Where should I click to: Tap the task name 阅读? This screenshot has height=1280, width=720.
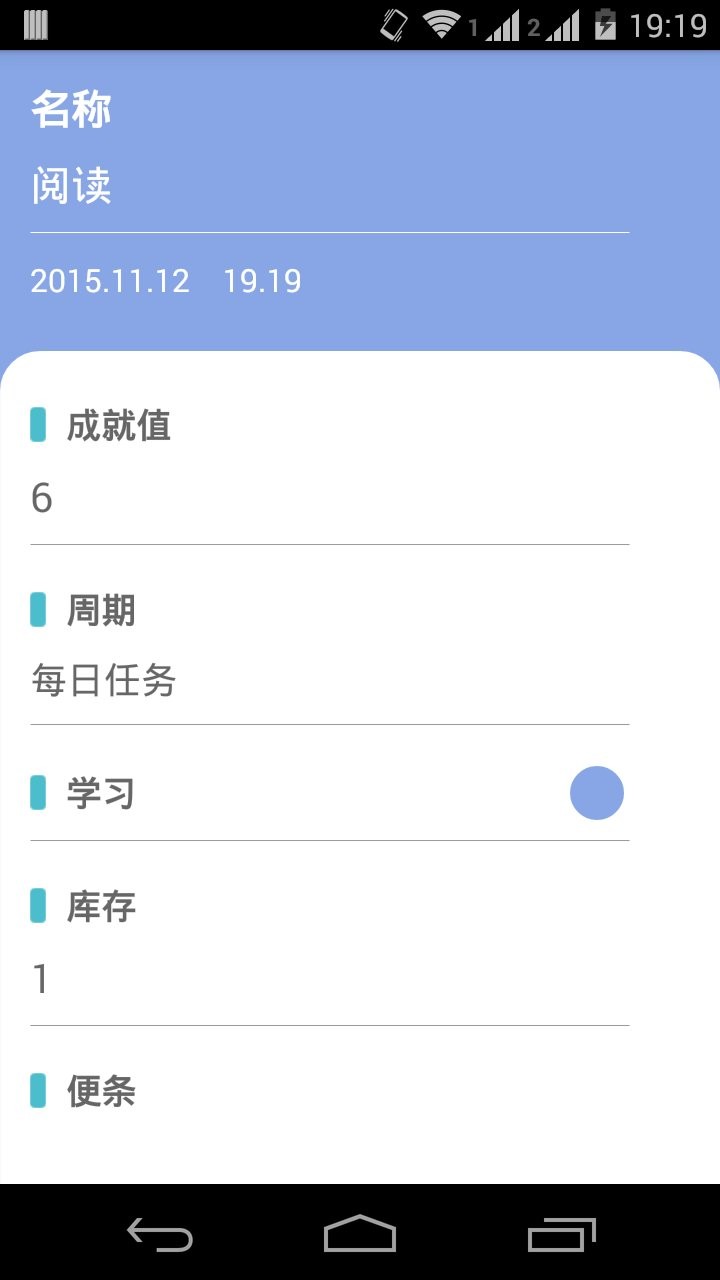(71, 187)
